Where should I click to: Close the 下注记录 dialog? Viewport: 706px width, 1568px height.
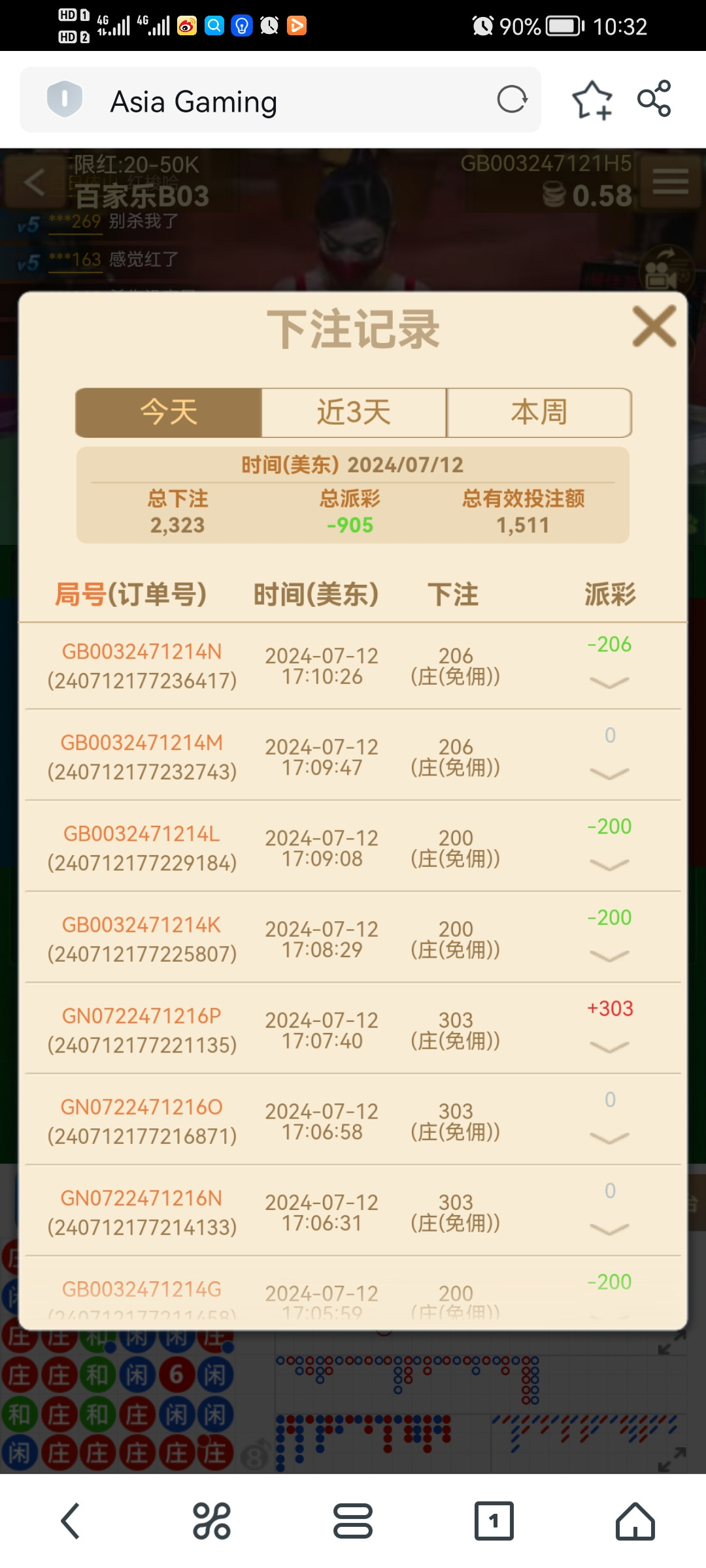pos(654,326)
